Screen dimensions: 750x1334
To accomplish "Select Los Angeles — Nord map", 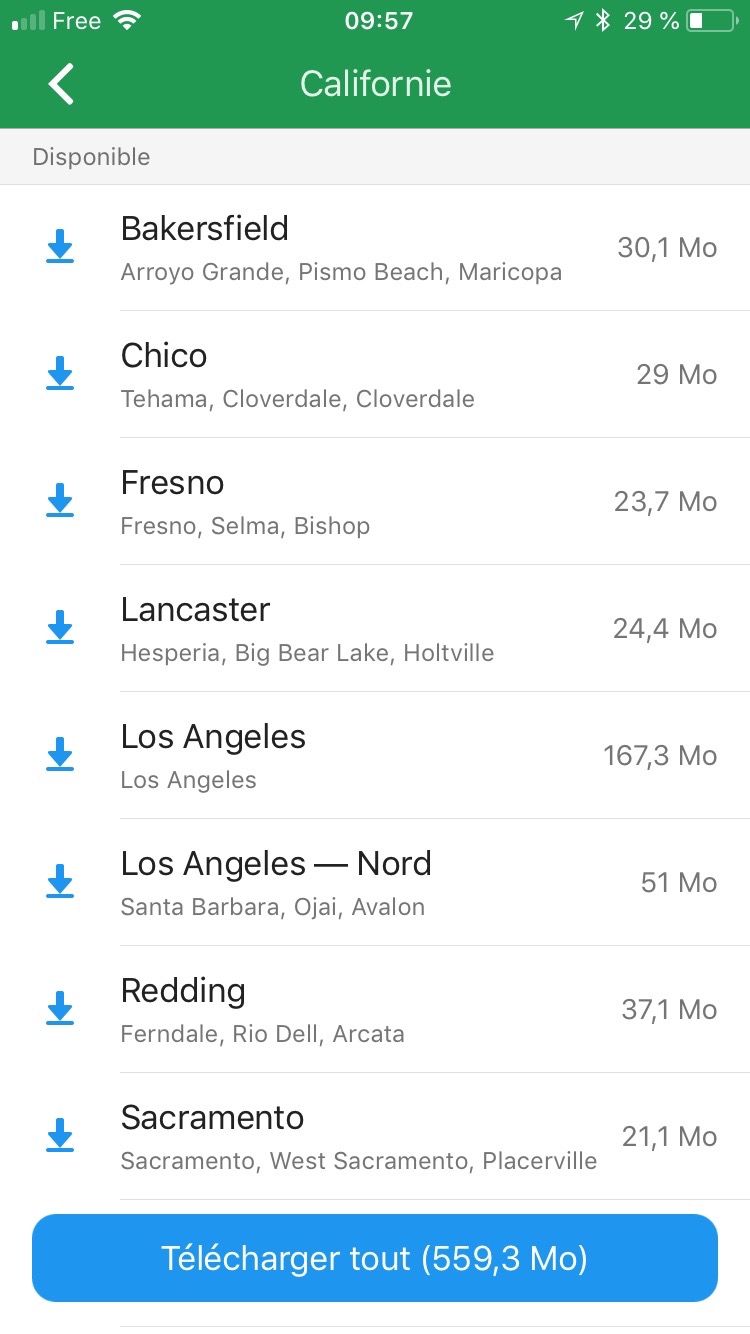I will click(340, 882).
